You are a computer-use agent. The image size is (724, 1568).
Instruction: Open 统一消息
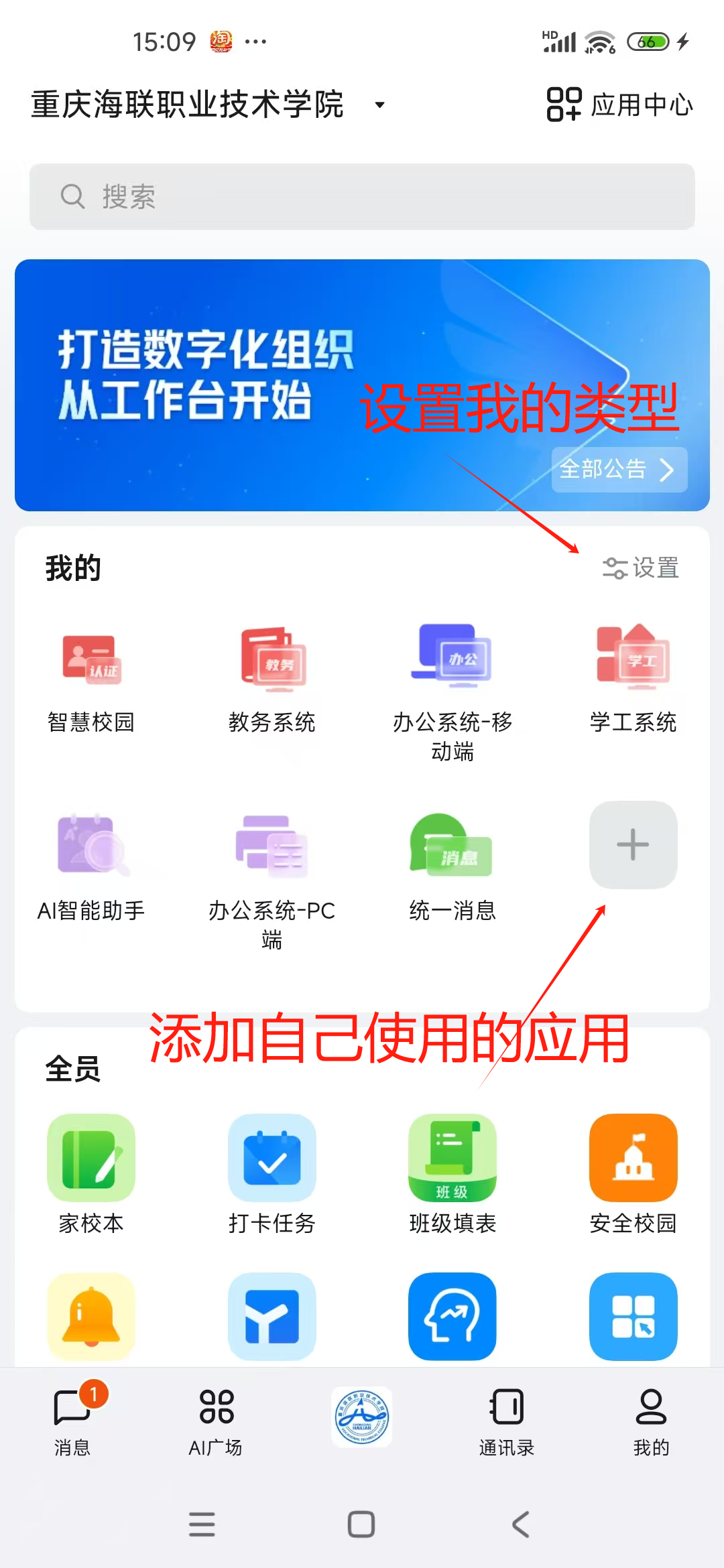452,864
